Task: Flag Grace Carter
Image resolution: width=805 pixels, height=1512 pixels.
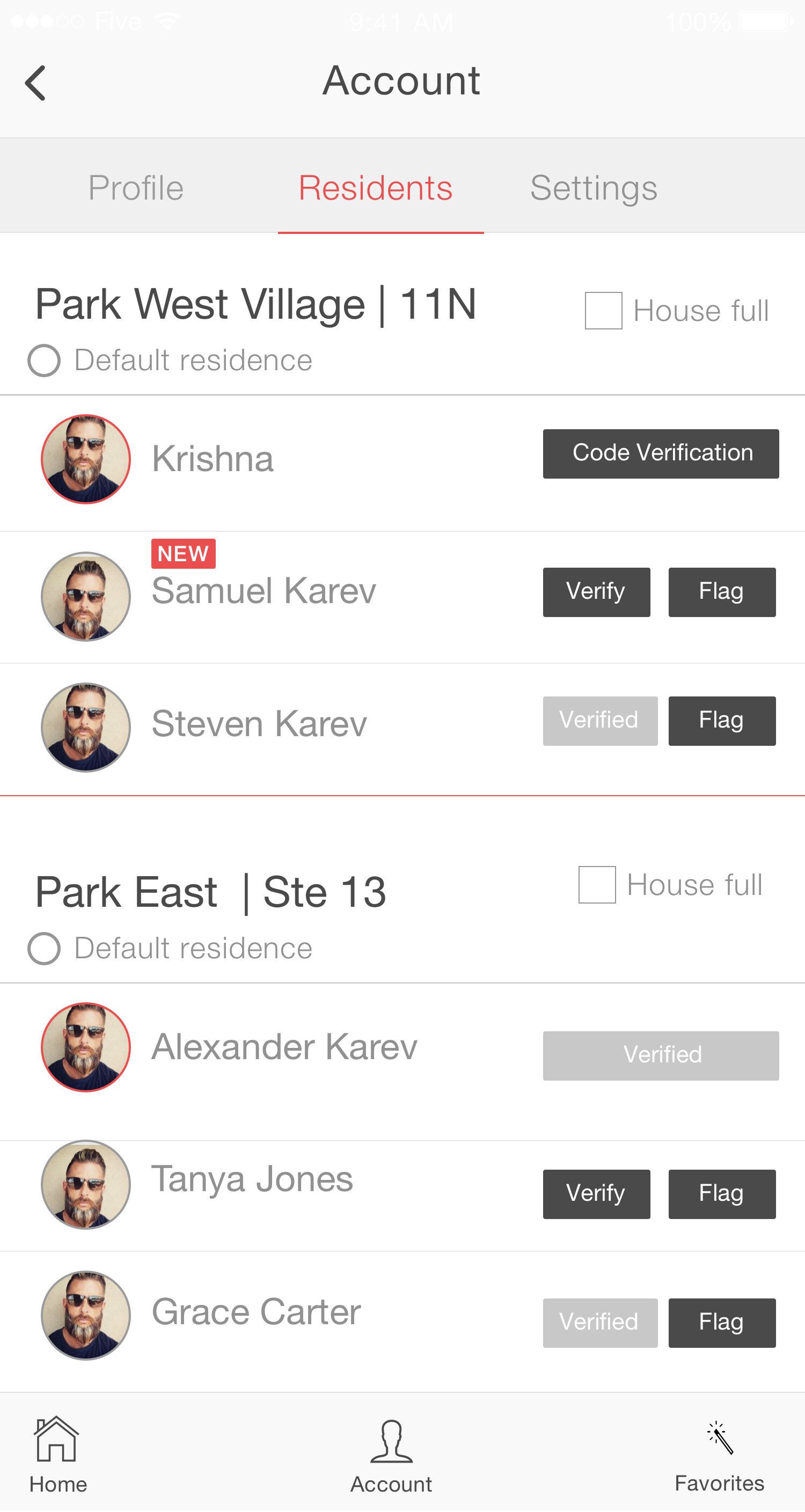Action: 722,1323
